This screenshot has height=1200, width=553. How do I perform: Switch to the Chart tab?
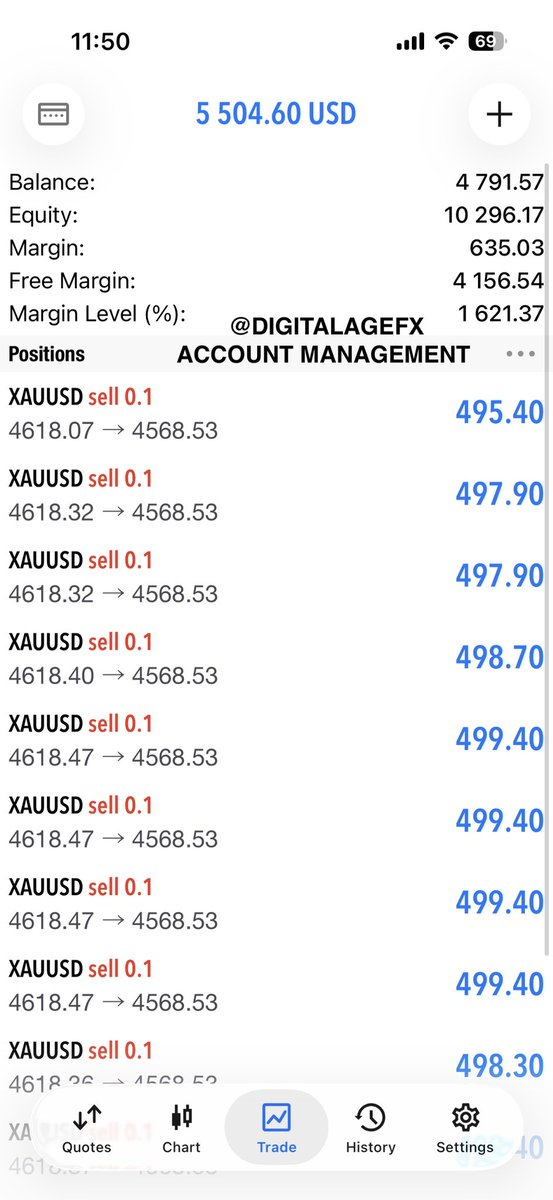(181, 1129)
